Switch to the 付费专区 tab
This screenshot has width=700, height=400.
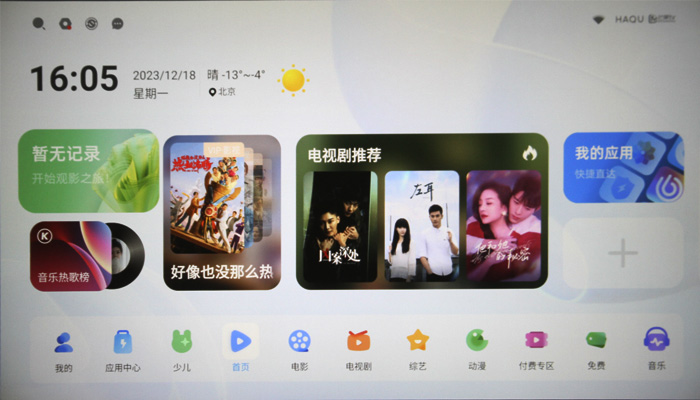[536, 350]
